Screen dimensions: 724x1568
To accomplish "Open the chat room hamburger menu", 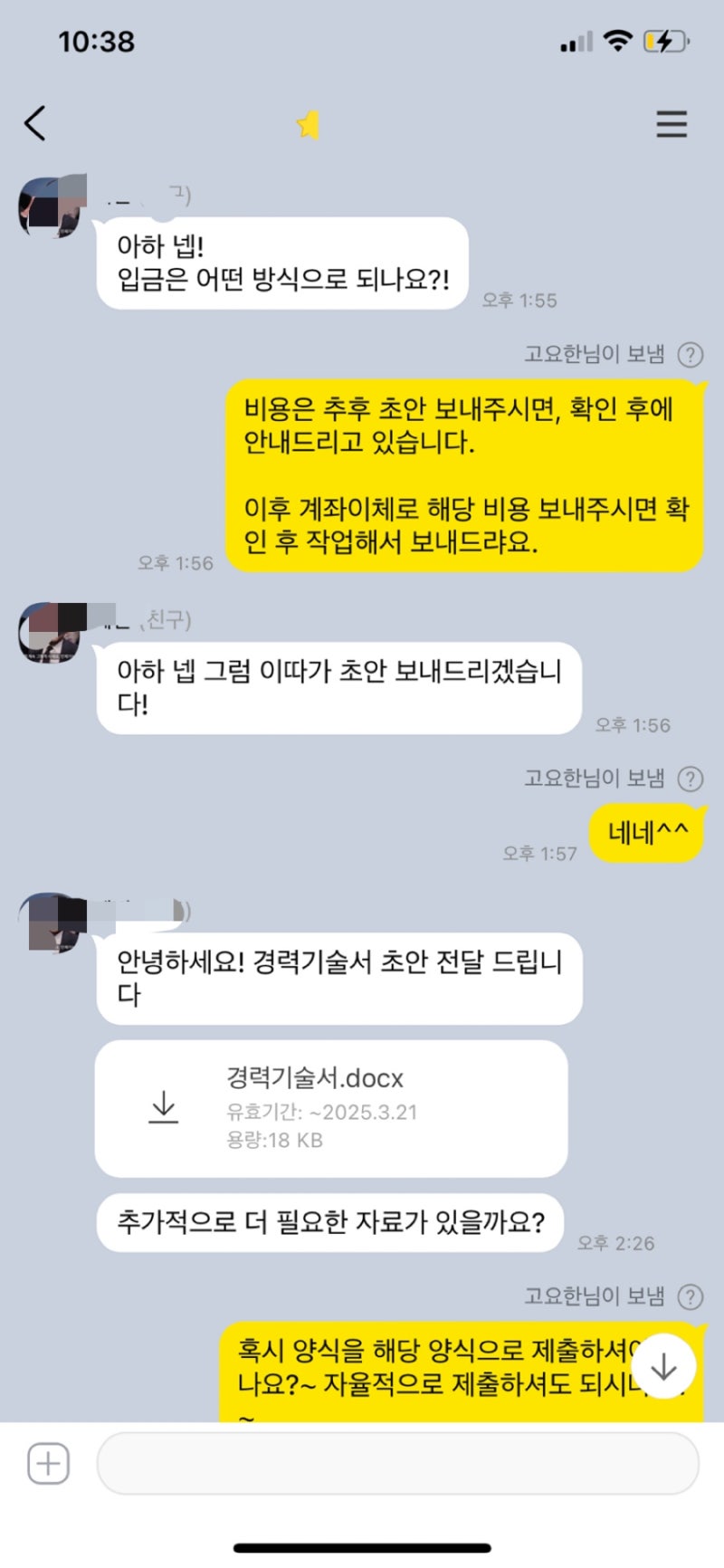I will 672,124.
